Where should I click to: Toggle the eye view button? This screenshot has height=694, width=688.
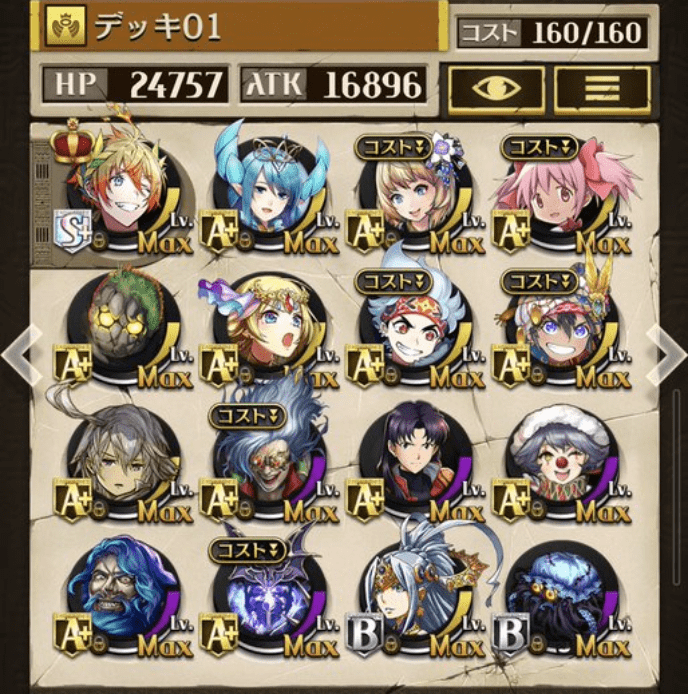pos(496,90)
